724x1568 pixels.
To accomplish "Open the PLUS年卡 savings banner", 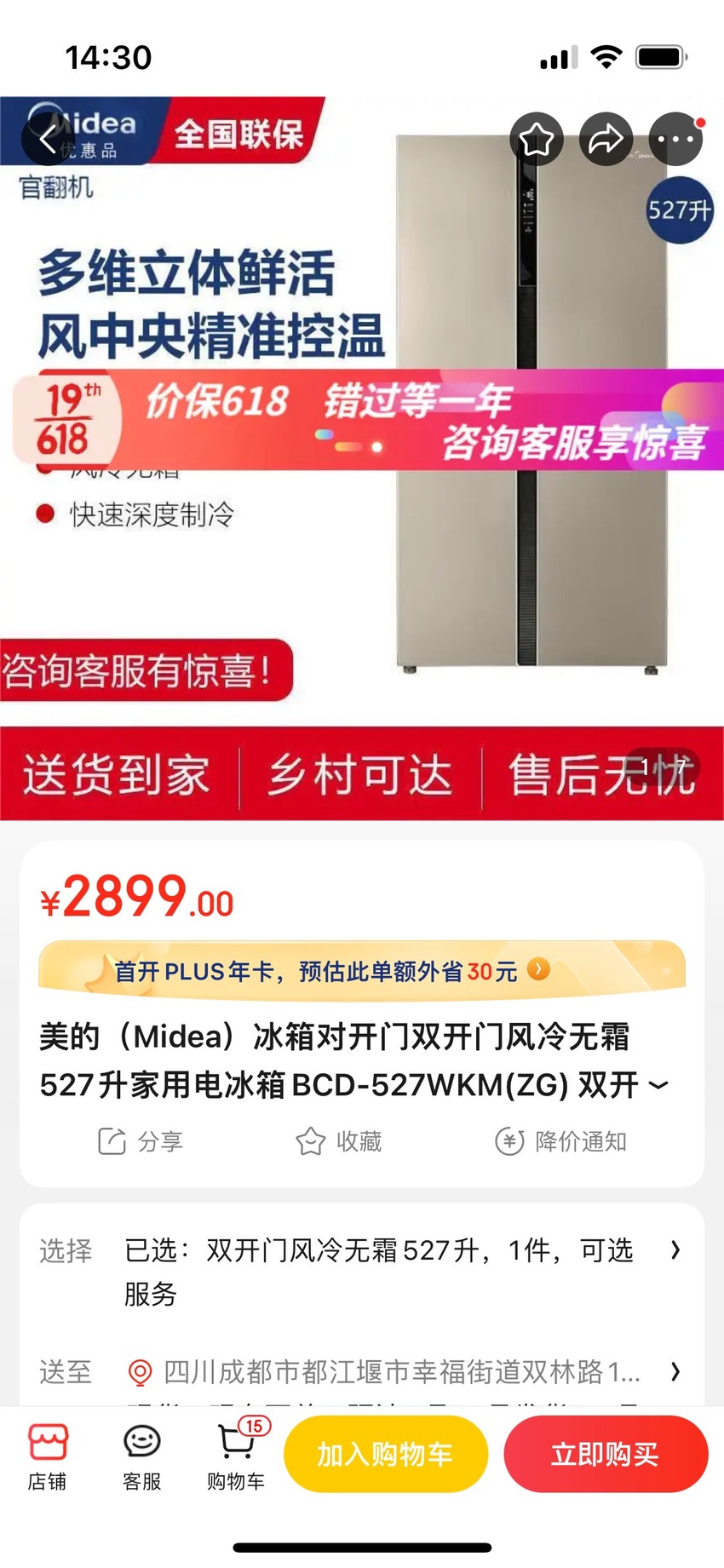I will pos(362,970).
